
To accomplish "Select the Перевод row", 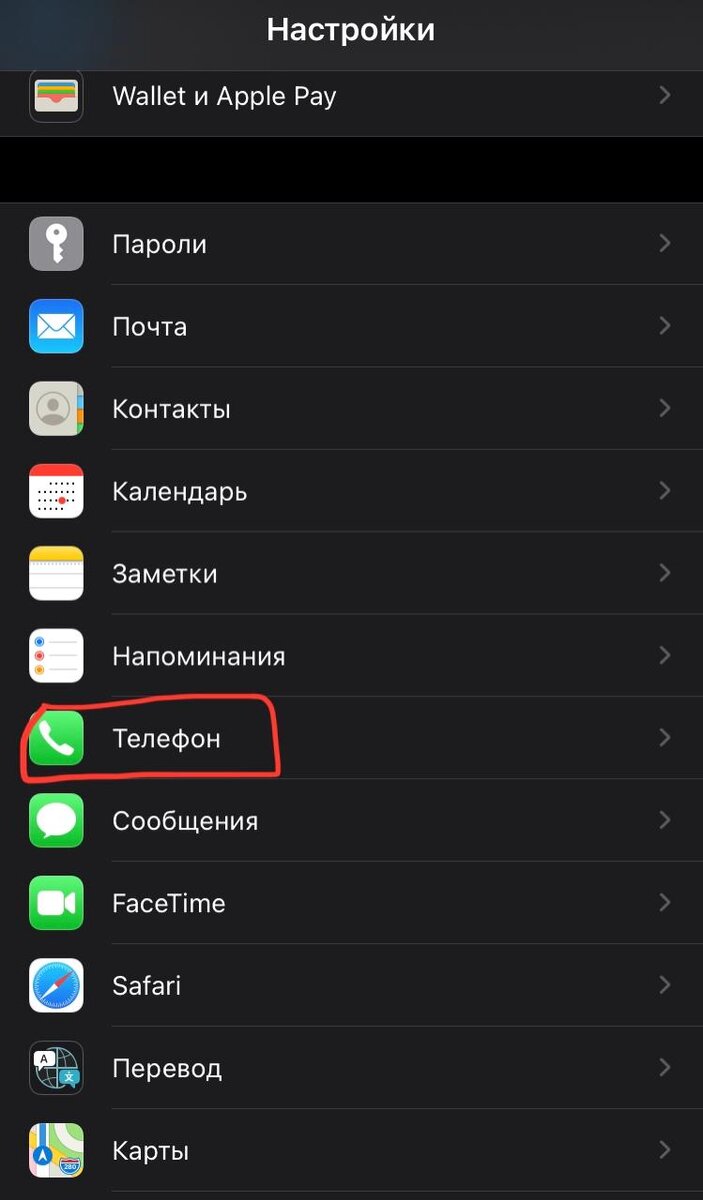I will [351, 1067].
